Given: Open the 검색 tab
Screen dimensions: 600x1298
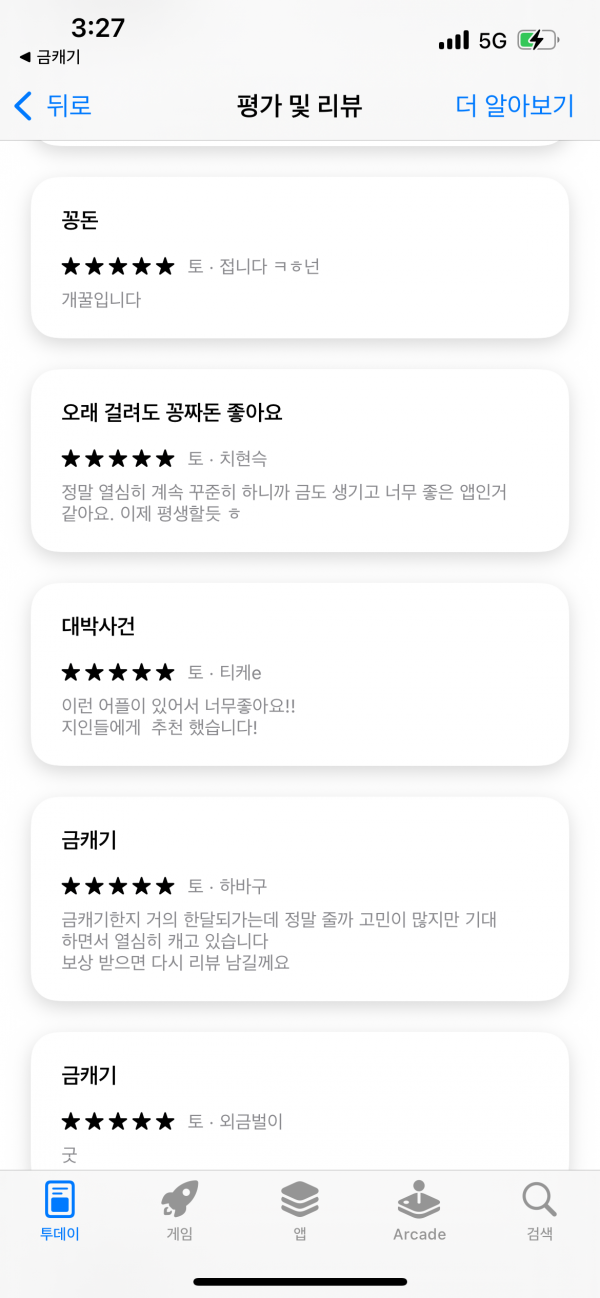Looking at the screenshot, I should 540,1209.
